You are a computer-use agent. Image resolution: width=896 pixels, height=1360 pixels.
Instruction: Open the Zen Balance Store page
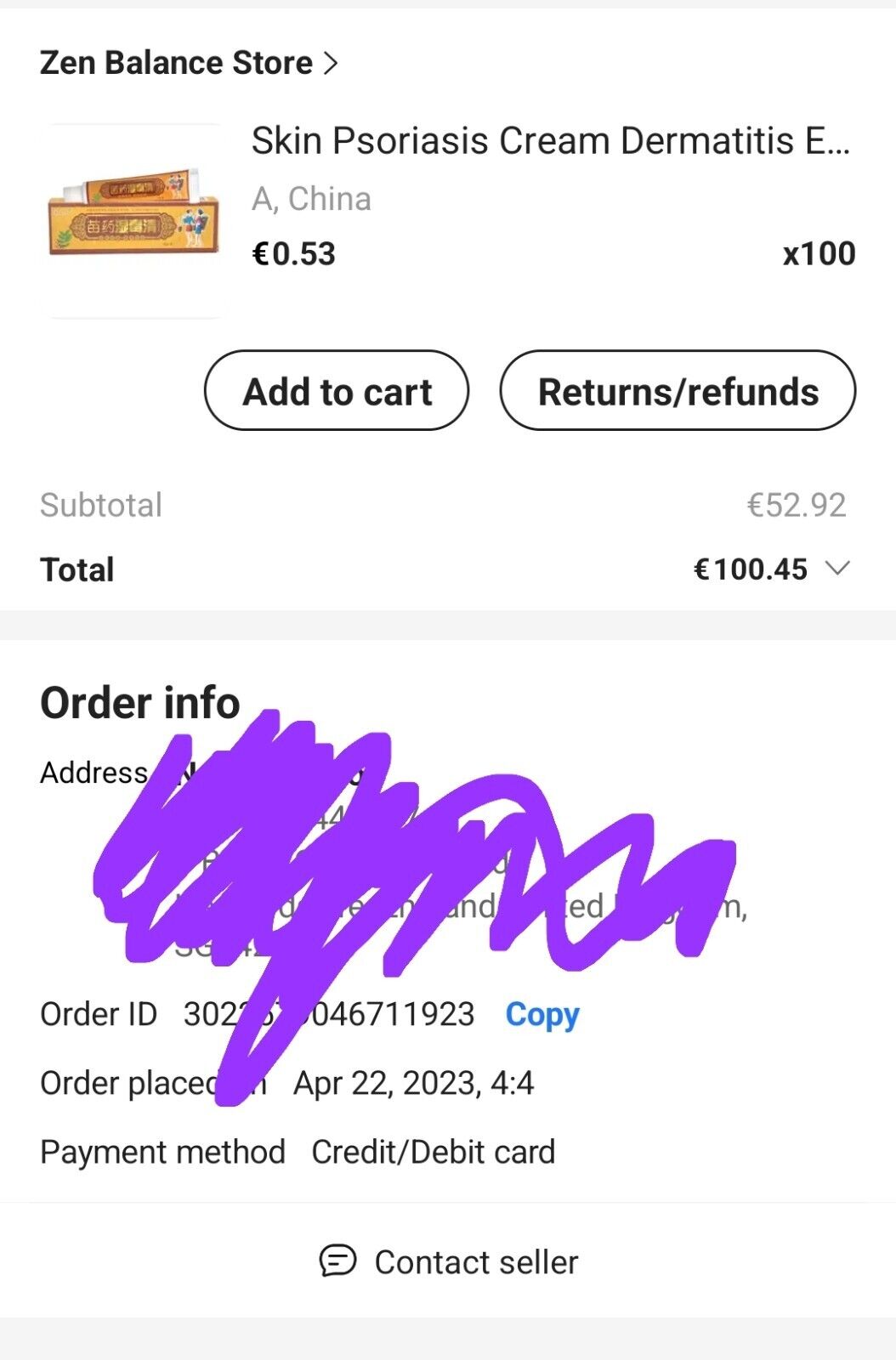[x=189, y=63]
